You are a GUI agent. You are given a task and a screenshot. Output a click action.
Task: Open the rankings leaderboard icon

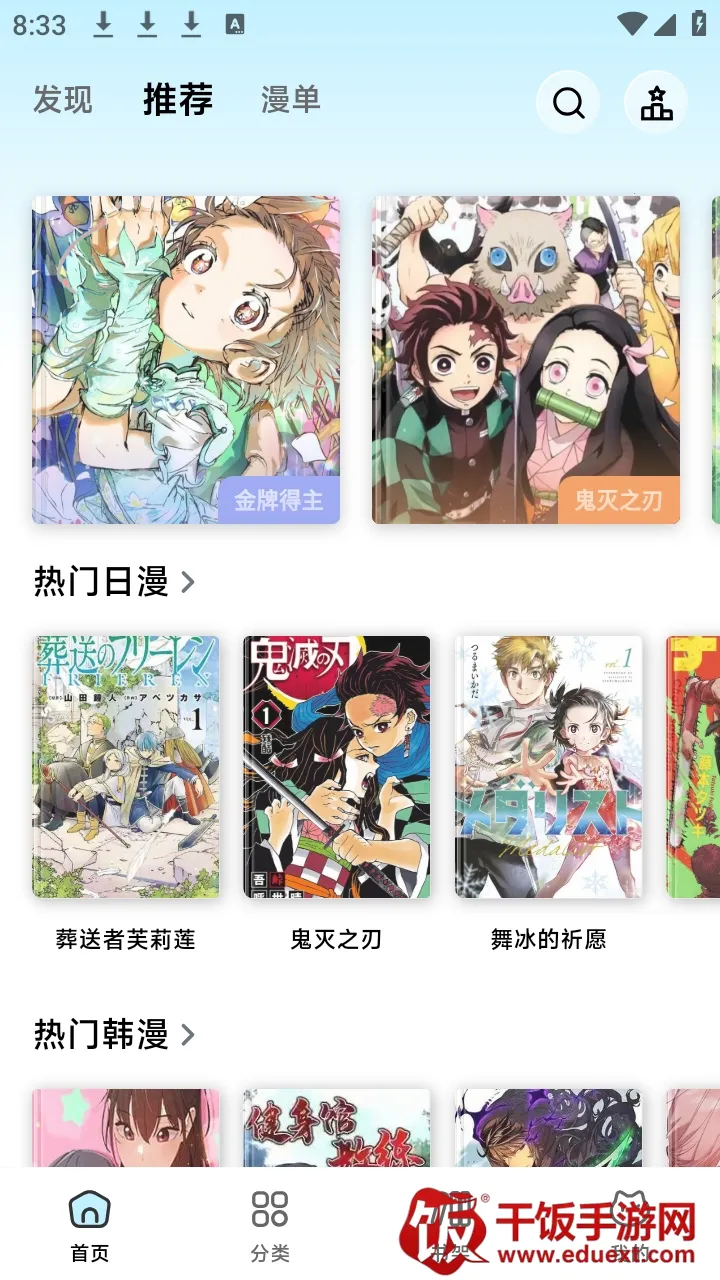coord(656,102)
